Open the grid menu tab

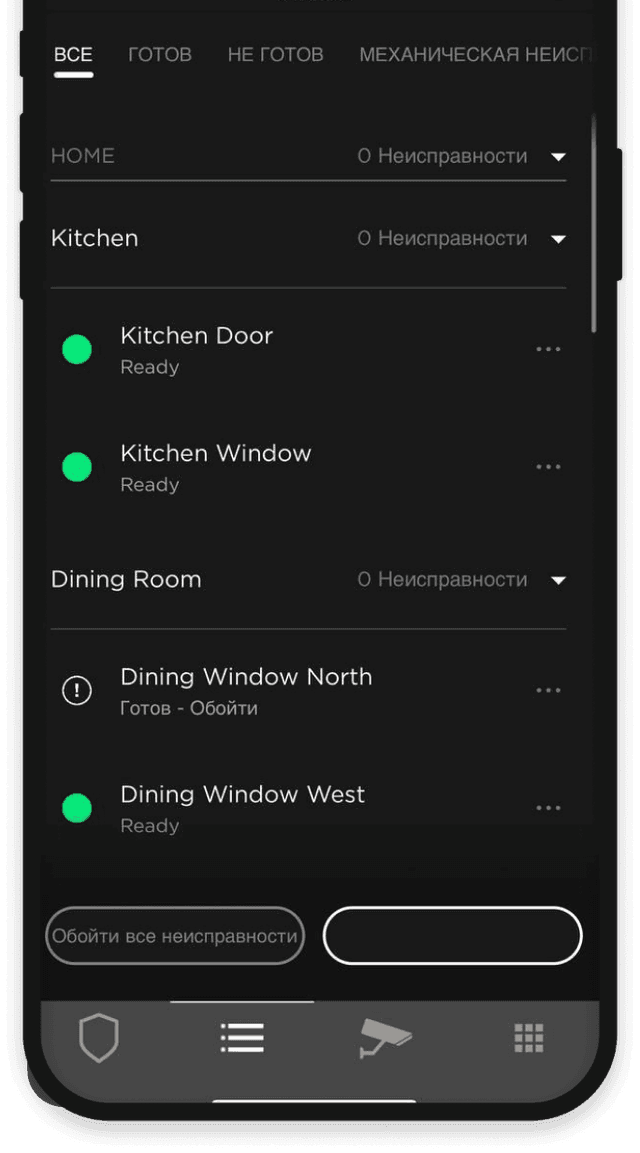528,1038
